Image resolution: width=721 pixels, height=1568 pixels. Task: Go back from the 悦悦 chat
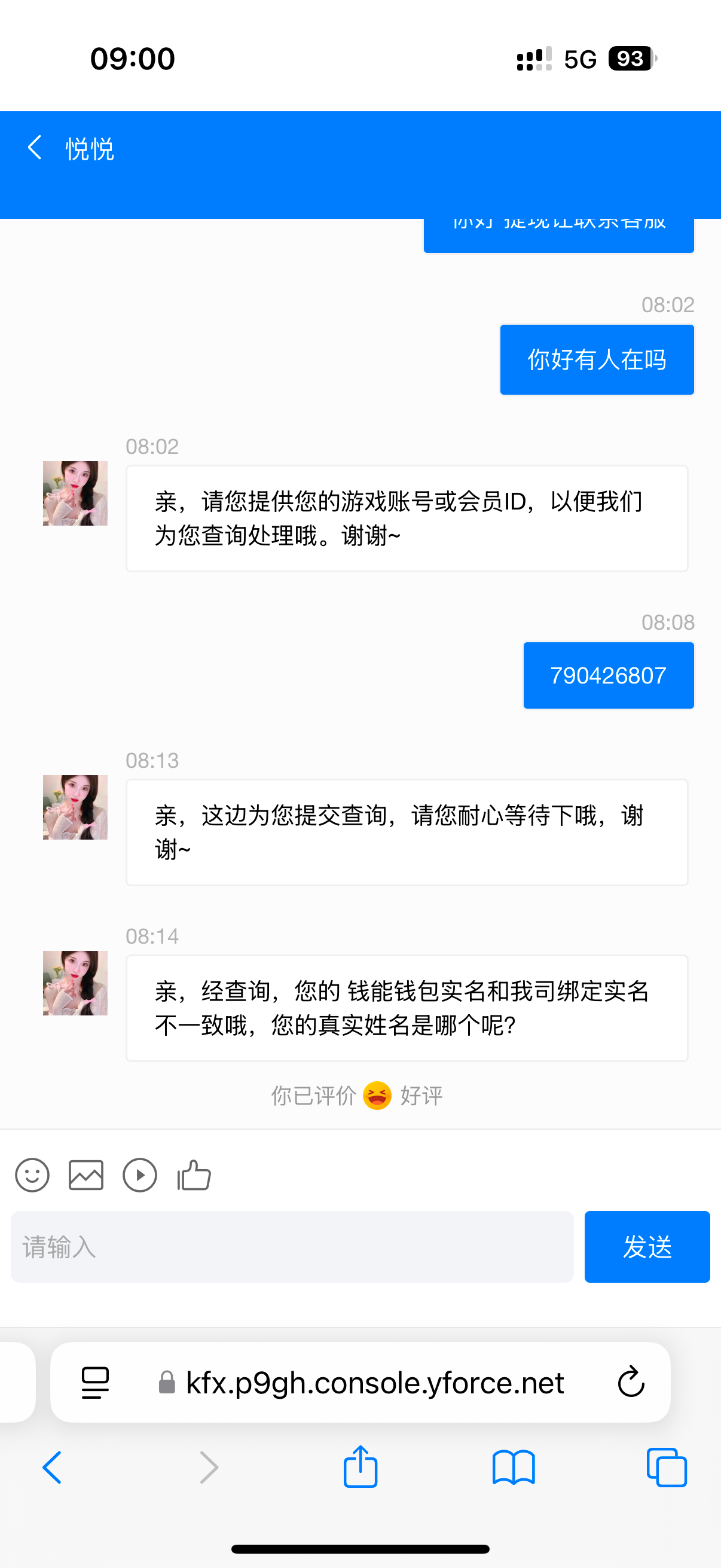(x=35, y=148)
